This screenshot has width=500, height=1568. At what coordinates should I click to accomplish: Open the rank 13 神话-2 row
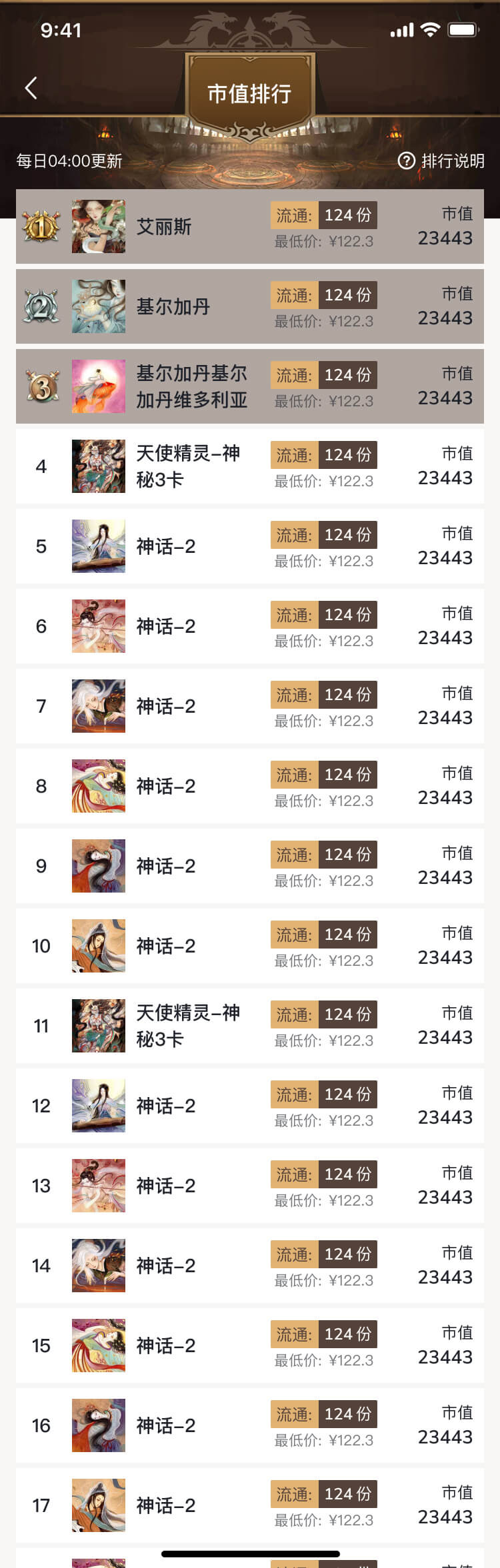250,1186
